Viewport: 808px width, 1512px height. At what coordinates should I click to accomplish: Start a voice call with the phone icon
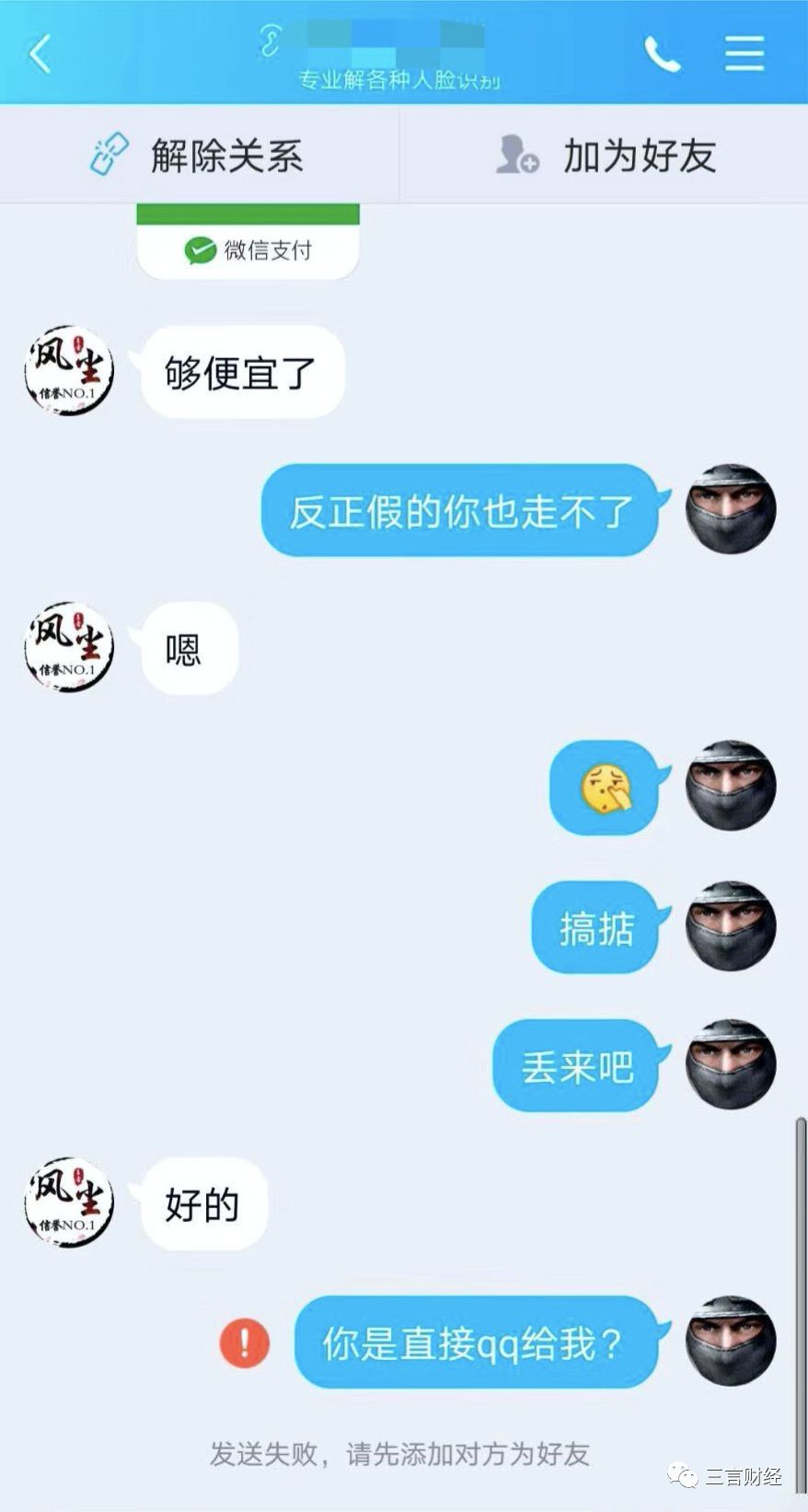coord(662,54)
